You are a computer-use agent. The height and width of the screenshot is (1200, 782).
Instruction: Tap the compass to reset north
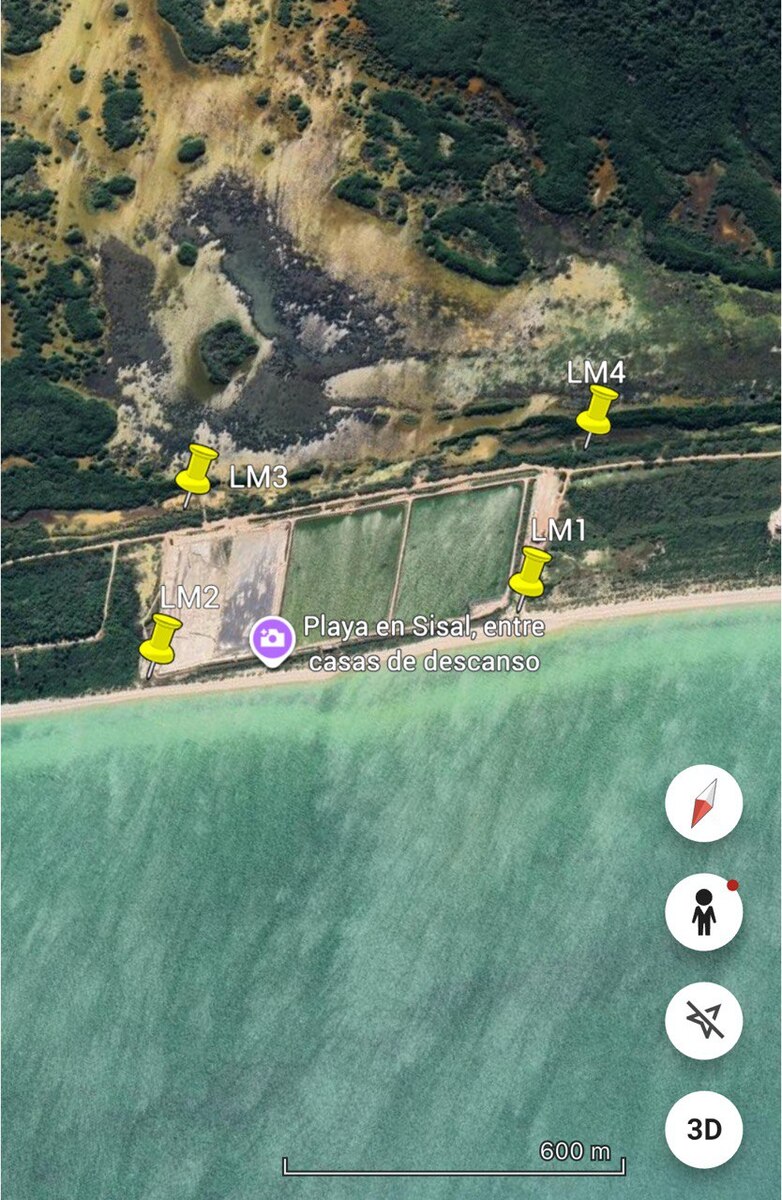coord(704,804)
